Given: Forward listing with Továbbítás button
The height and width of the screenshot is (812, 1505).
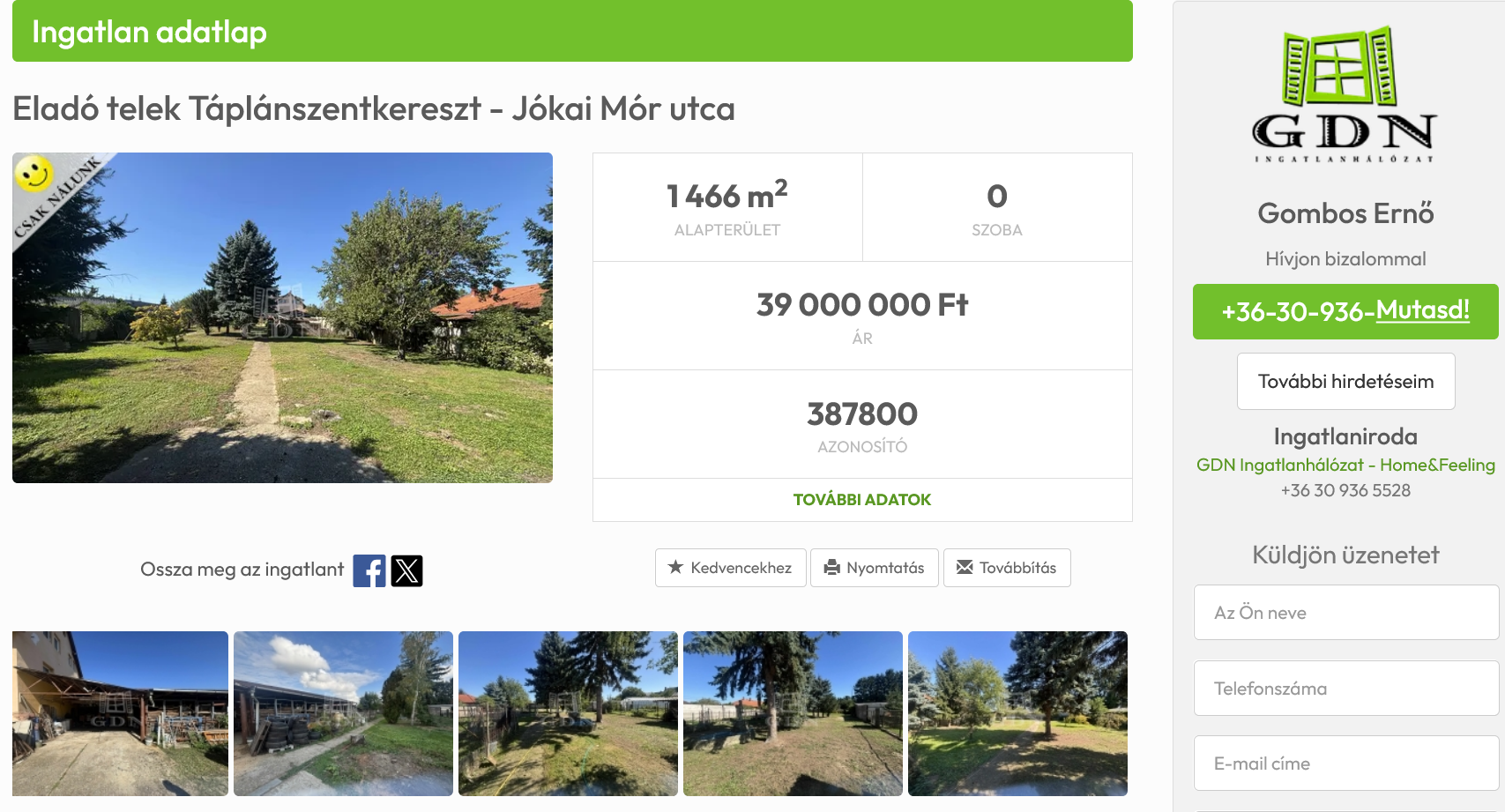Looking at the screenshot, I should [1007, 568].
